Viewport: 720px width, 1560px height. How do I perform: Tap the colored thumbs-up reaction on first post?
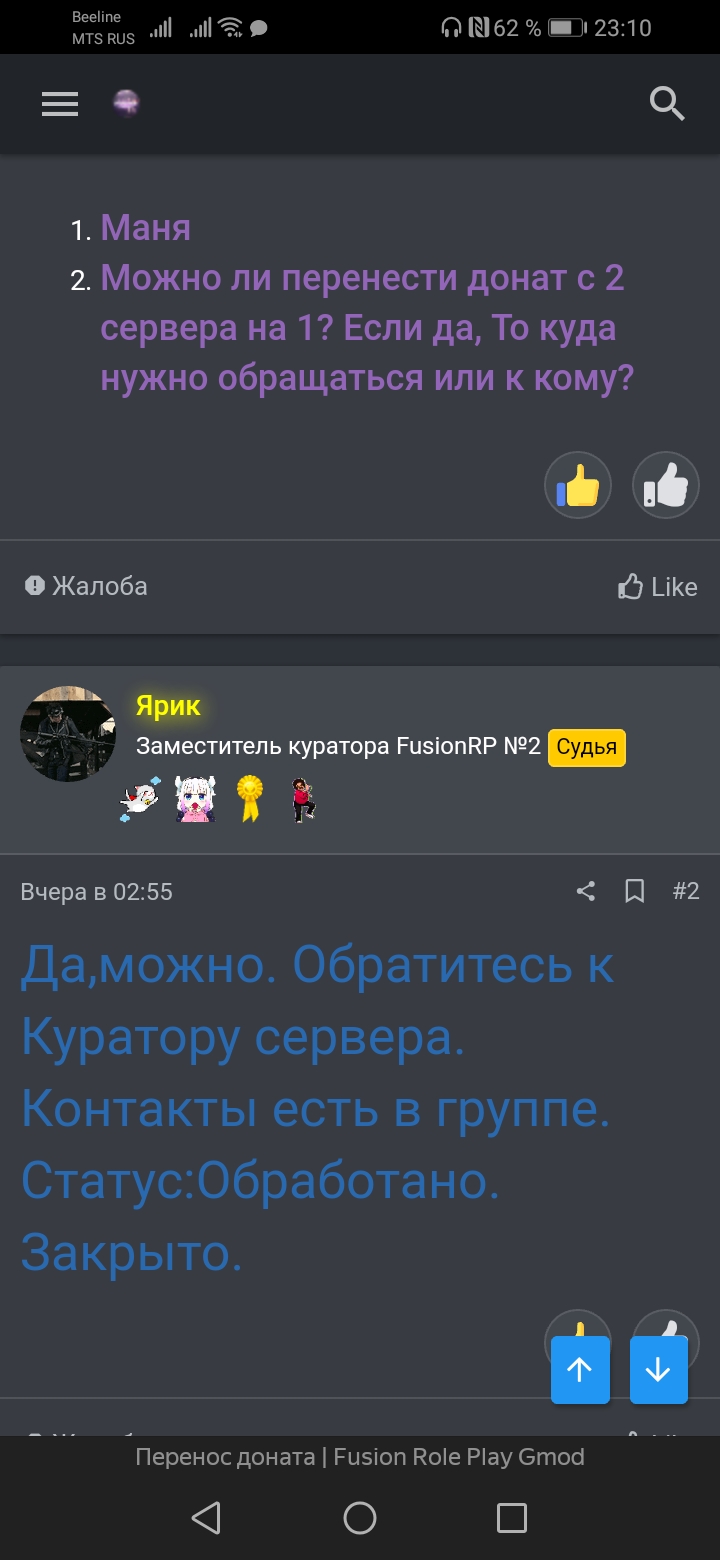(577, 486)
